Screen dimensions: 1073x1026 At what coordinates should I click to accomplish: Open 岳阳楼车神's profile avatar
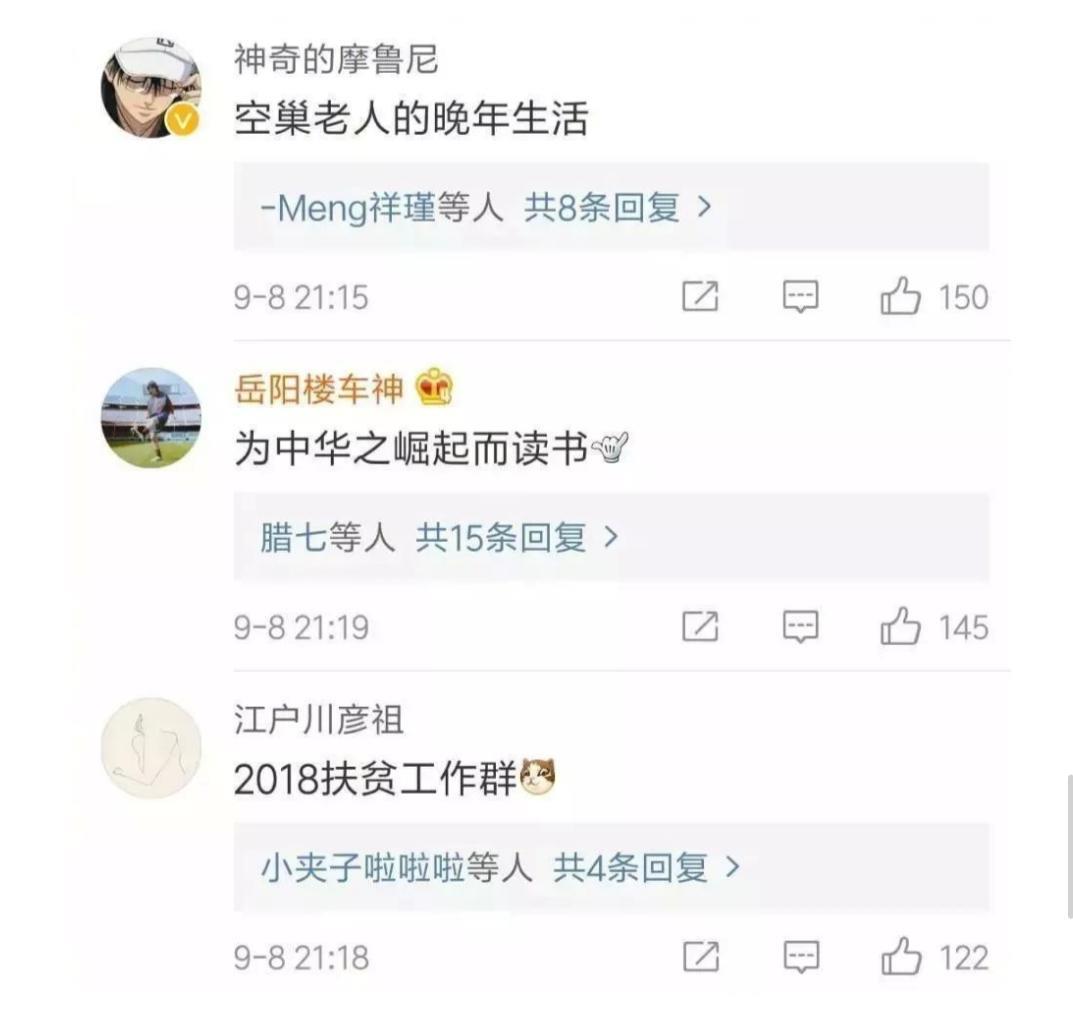pos(152,418)
